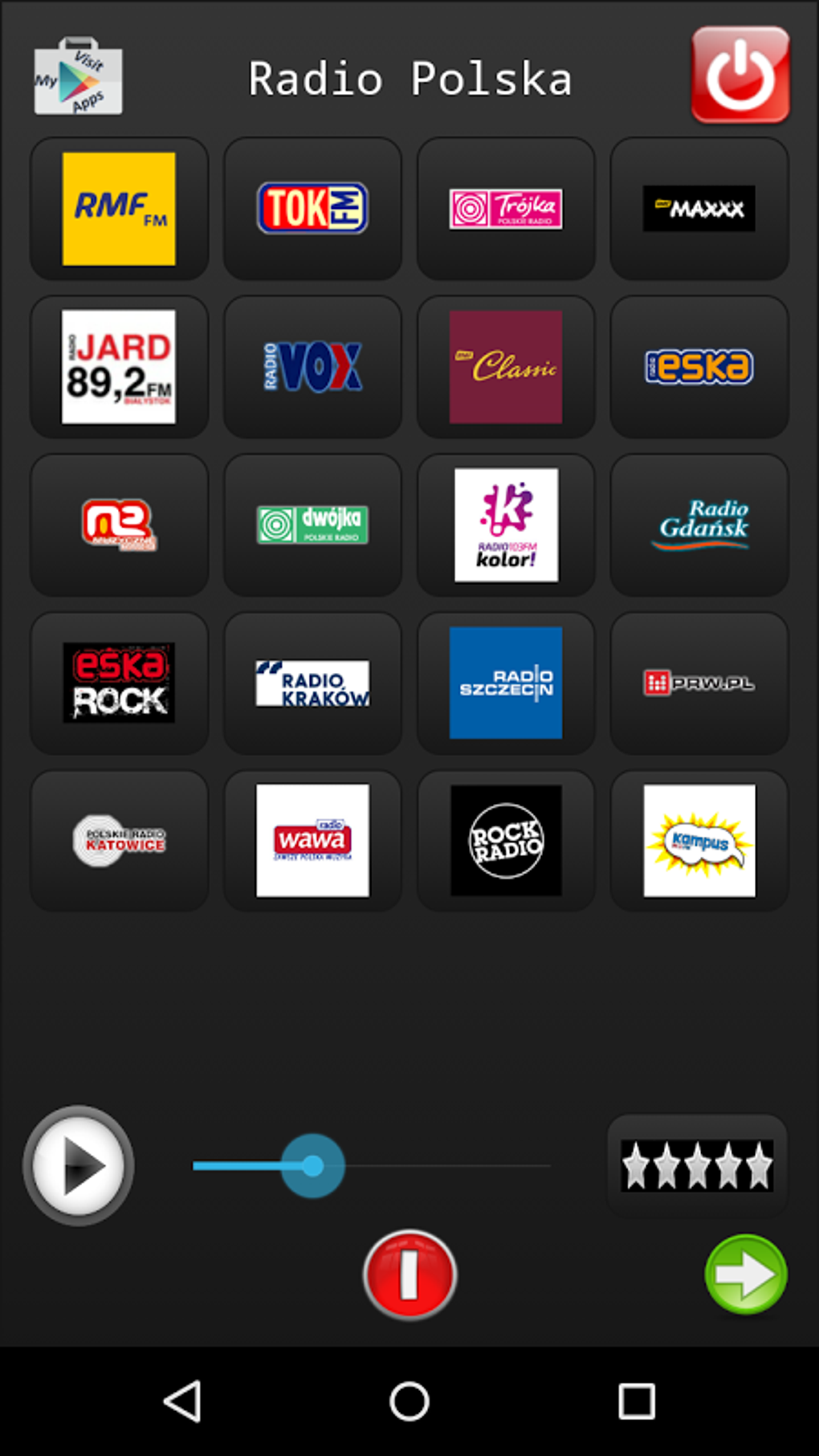The height and width of the screenshot is (1456, 819).
Task: Tap the red power button
Action: (740, 75)
